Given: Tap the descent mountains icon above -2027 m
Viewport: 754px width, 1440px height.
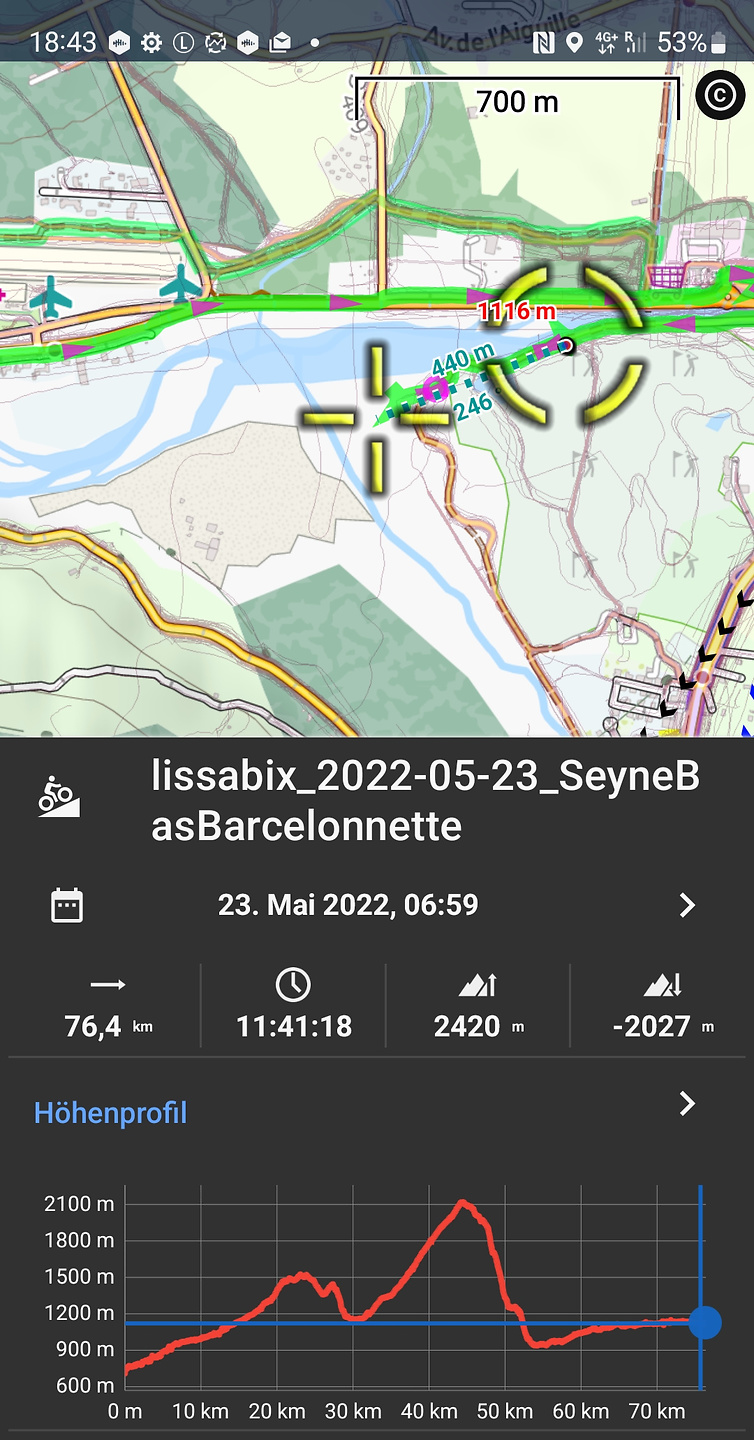Looking at the screenshot, I should (663, 984).
